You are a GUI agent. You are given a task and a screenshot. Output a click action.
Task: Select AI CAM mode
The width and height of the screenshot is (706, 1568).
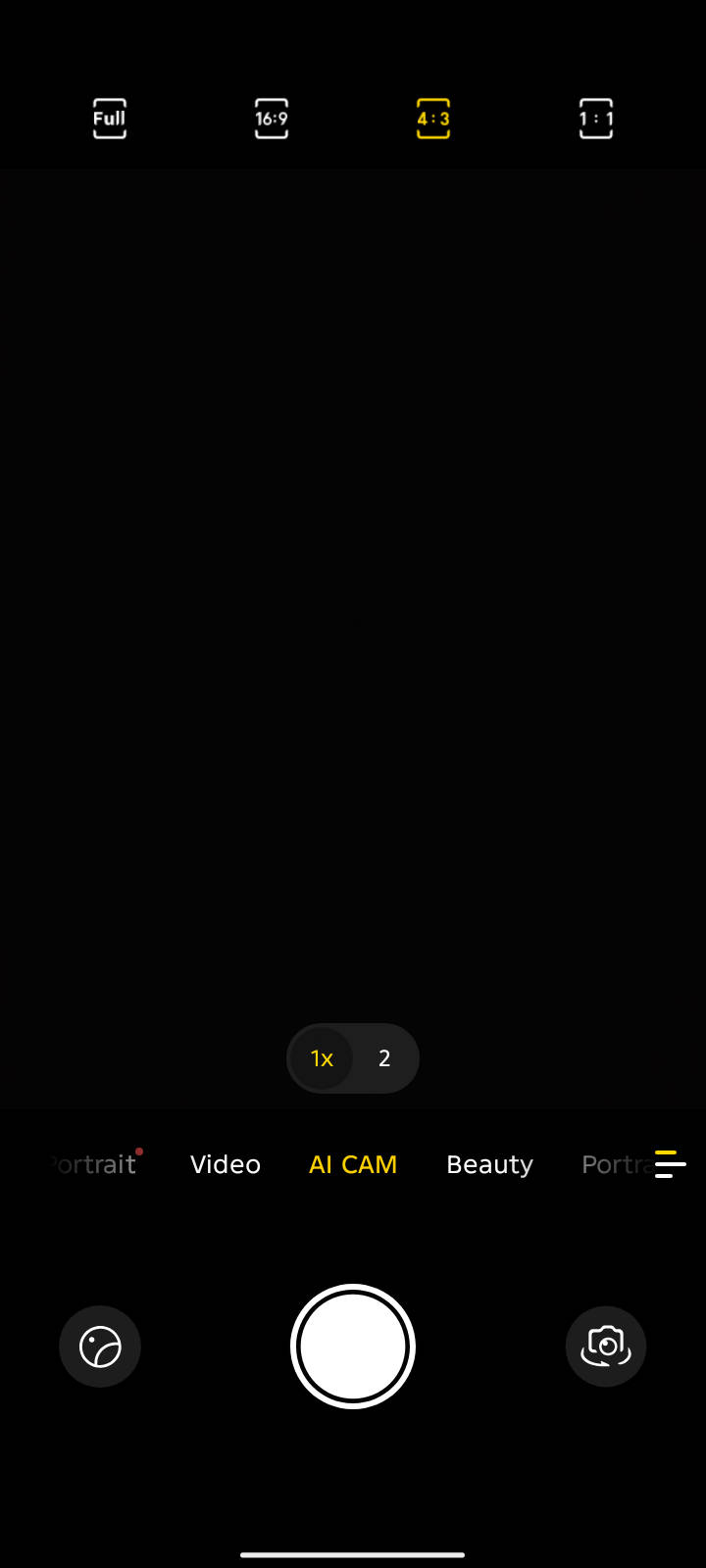pos(353,1164)
